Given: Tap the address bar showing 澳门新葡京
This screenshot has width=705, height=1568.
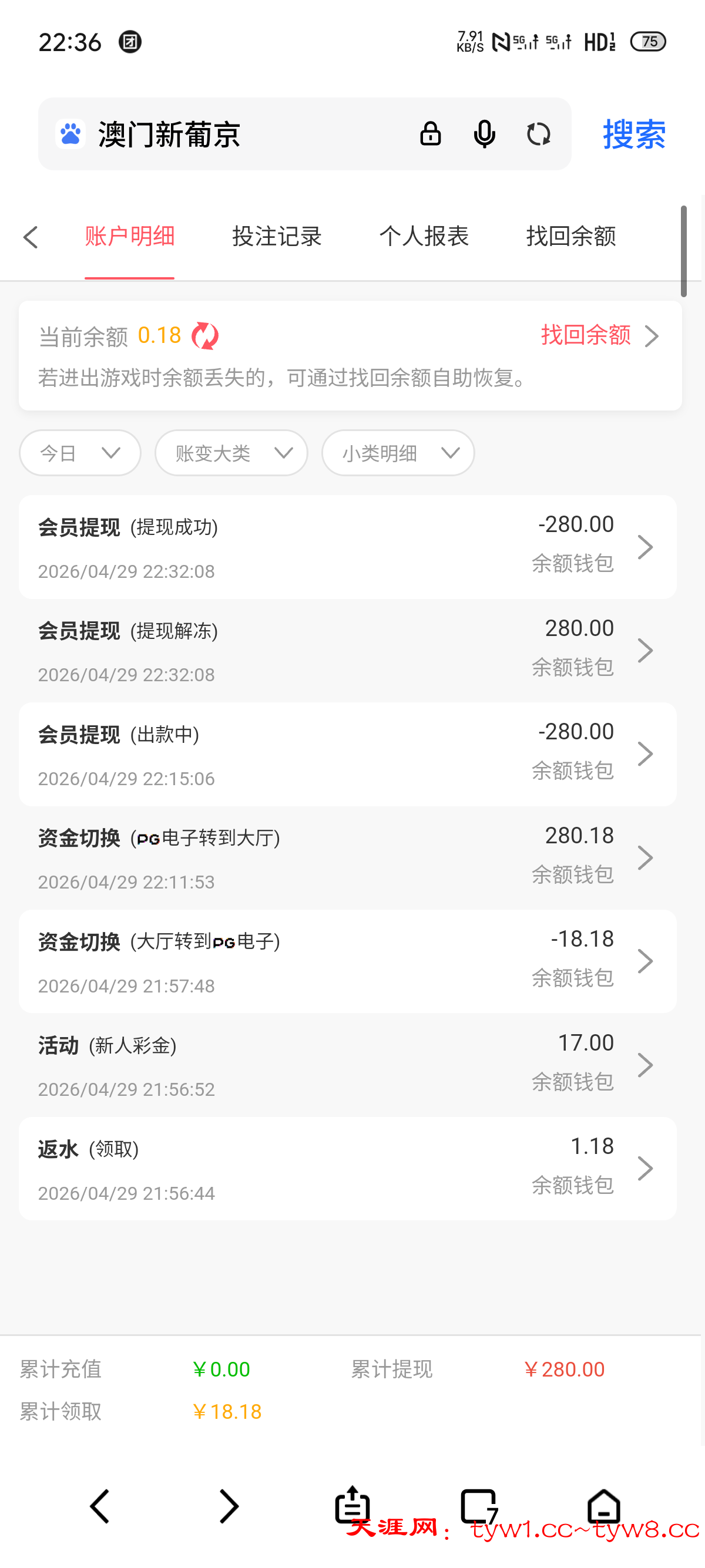Looking at the screenshot, I should click(244, 134).
